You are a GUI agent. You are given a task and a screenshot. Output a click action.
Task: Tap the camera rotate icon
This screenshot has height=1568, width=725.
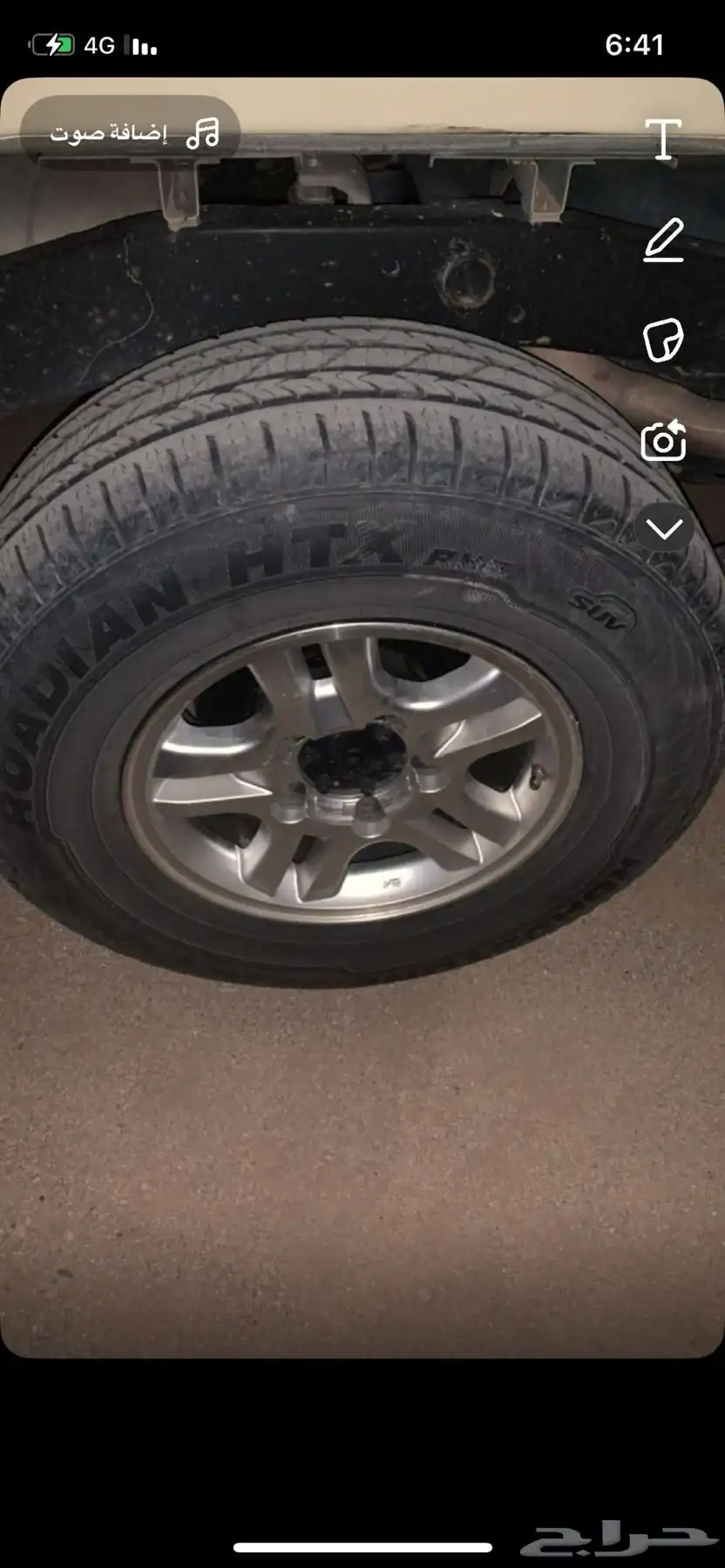point(663,442)
